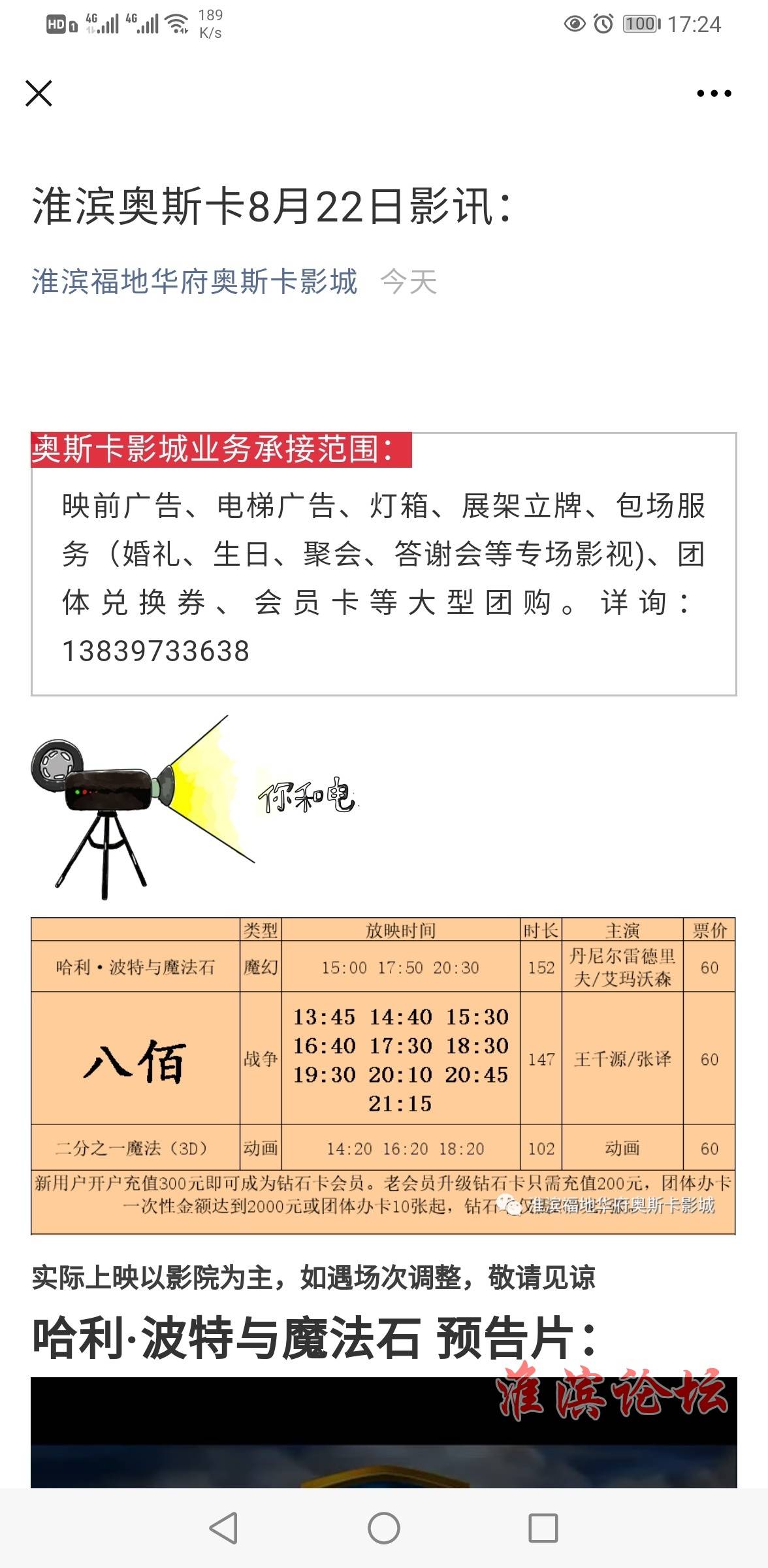Open 淮滨福地华府奥斯卡影城 account link

[194, 282]
